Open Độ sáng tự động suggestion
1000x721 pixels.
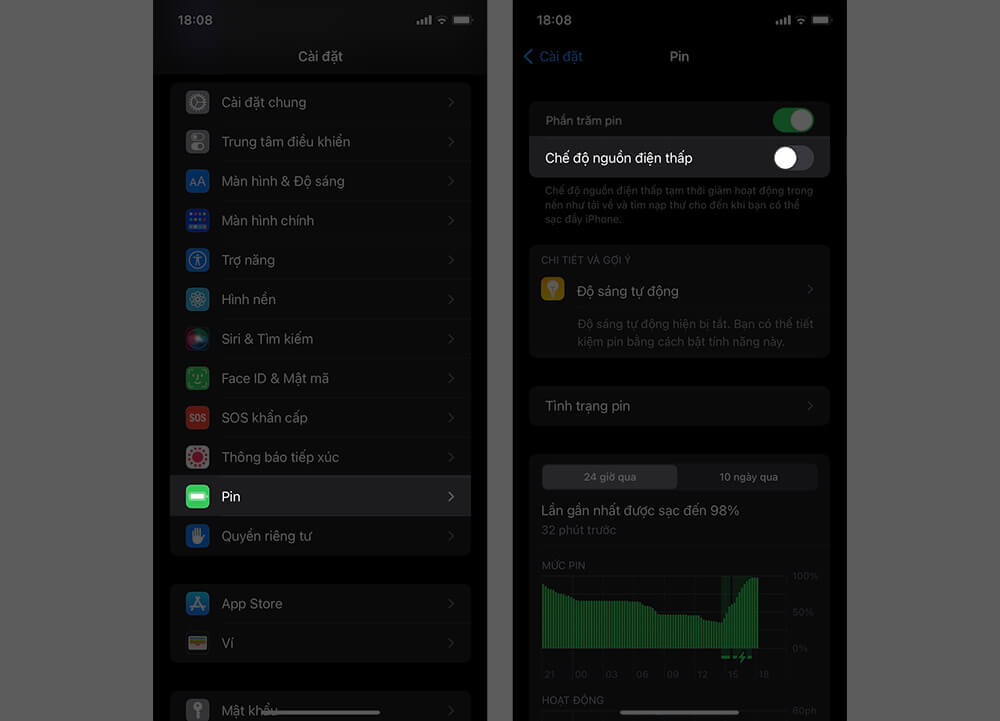tap(679, 291)
